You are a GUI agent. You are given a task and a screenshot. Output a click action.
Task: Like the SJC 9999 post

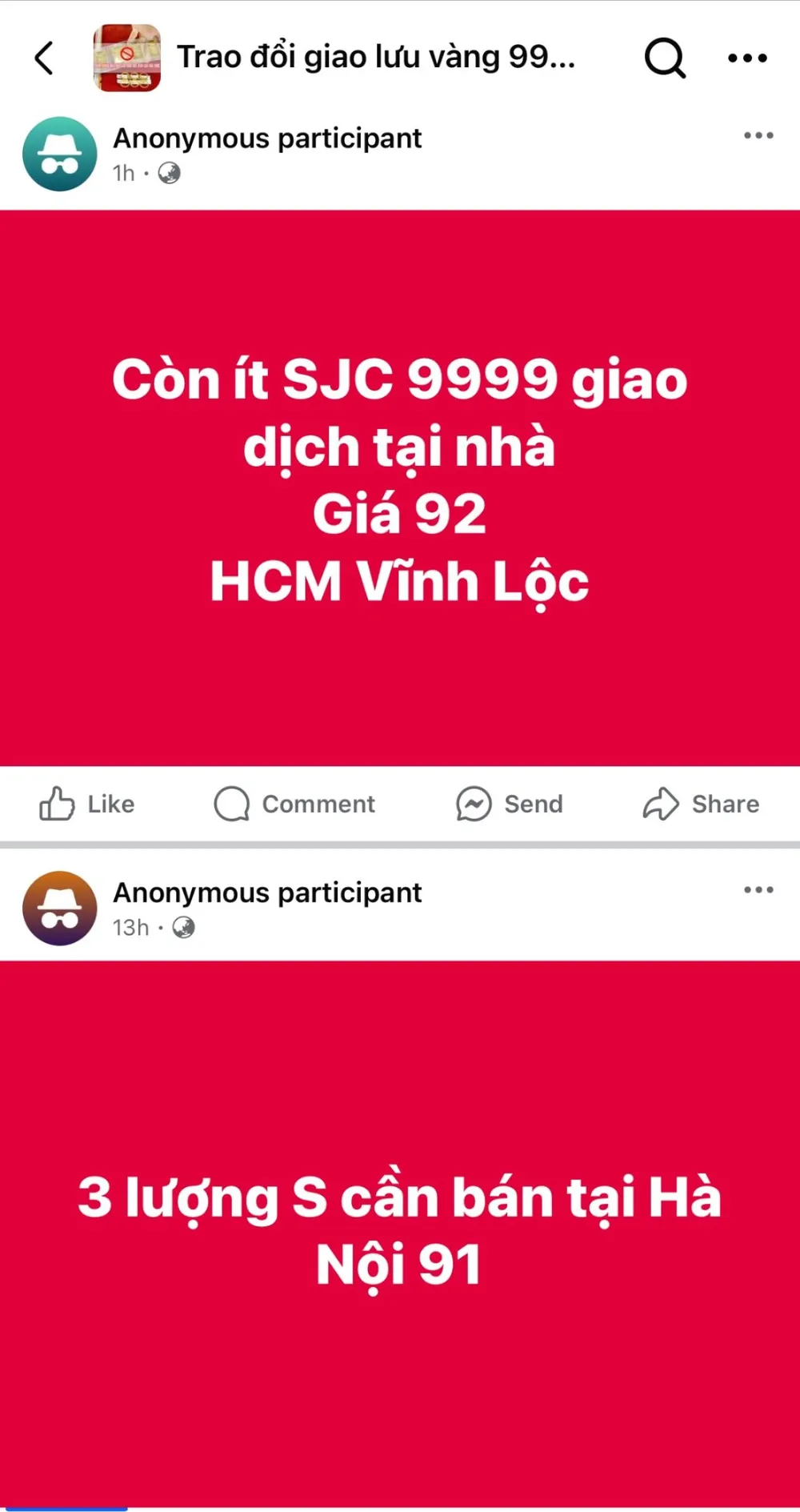point(87,804)
